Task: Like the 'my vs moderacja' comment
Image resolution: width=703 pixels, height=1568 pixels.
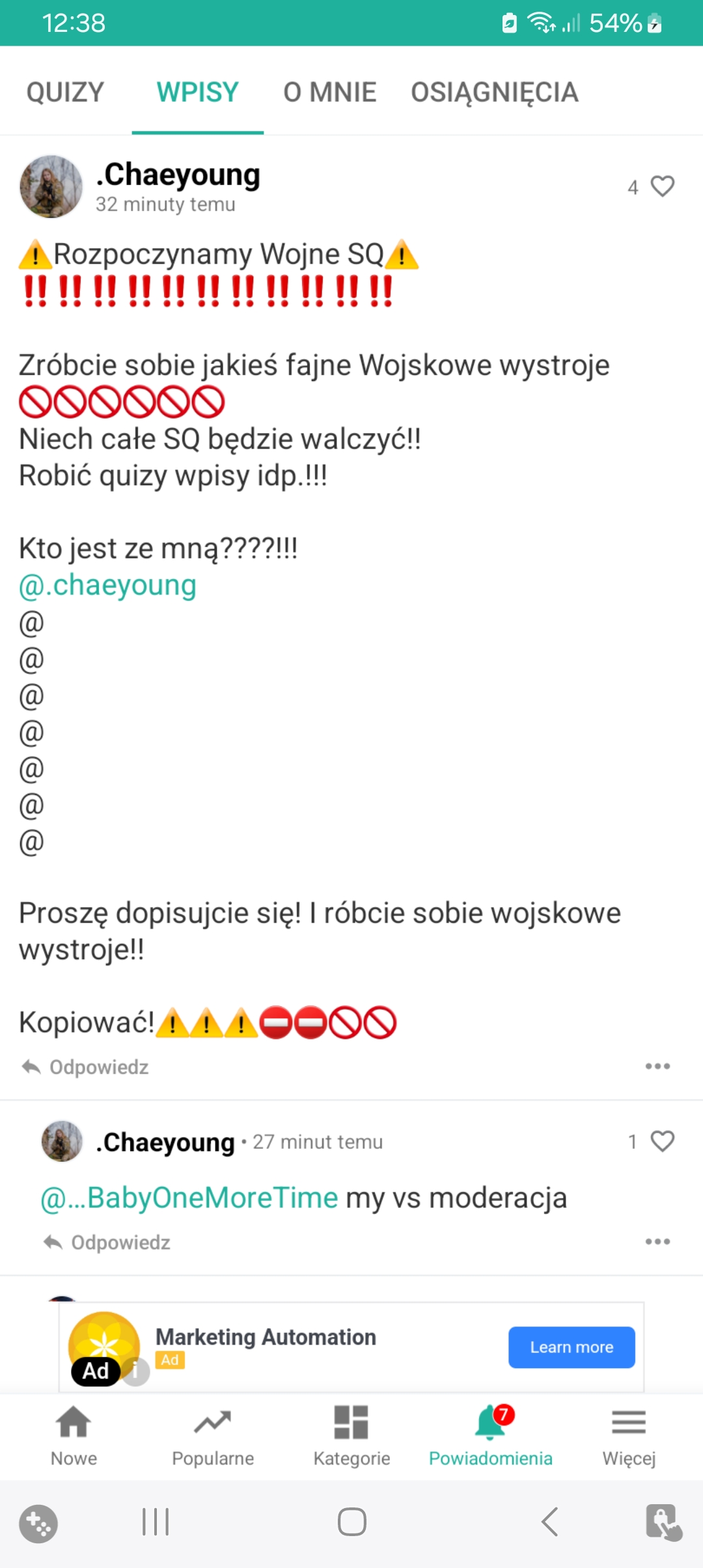Action: pos(662,1141)
